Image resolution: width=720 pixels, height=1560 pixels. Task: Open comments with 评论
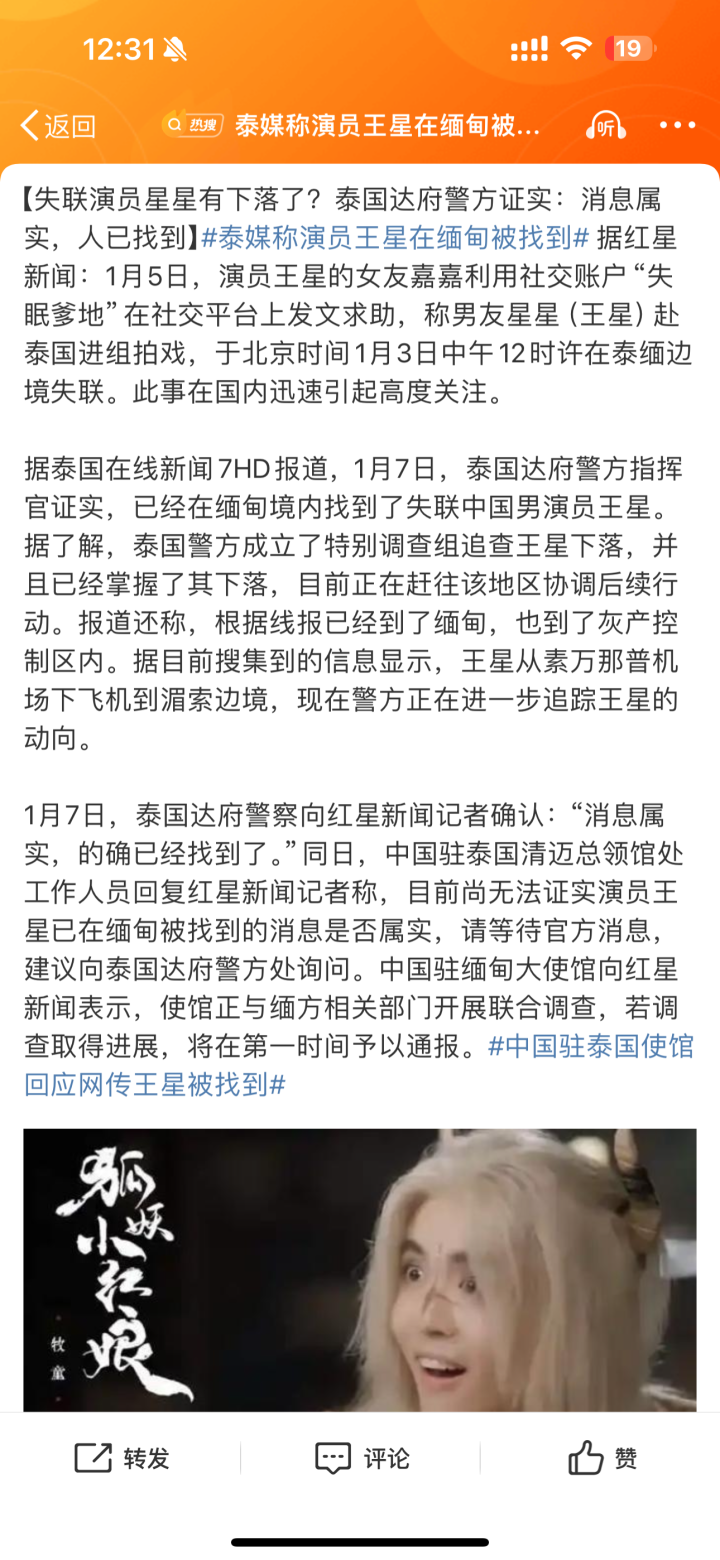pos(361,1458)
